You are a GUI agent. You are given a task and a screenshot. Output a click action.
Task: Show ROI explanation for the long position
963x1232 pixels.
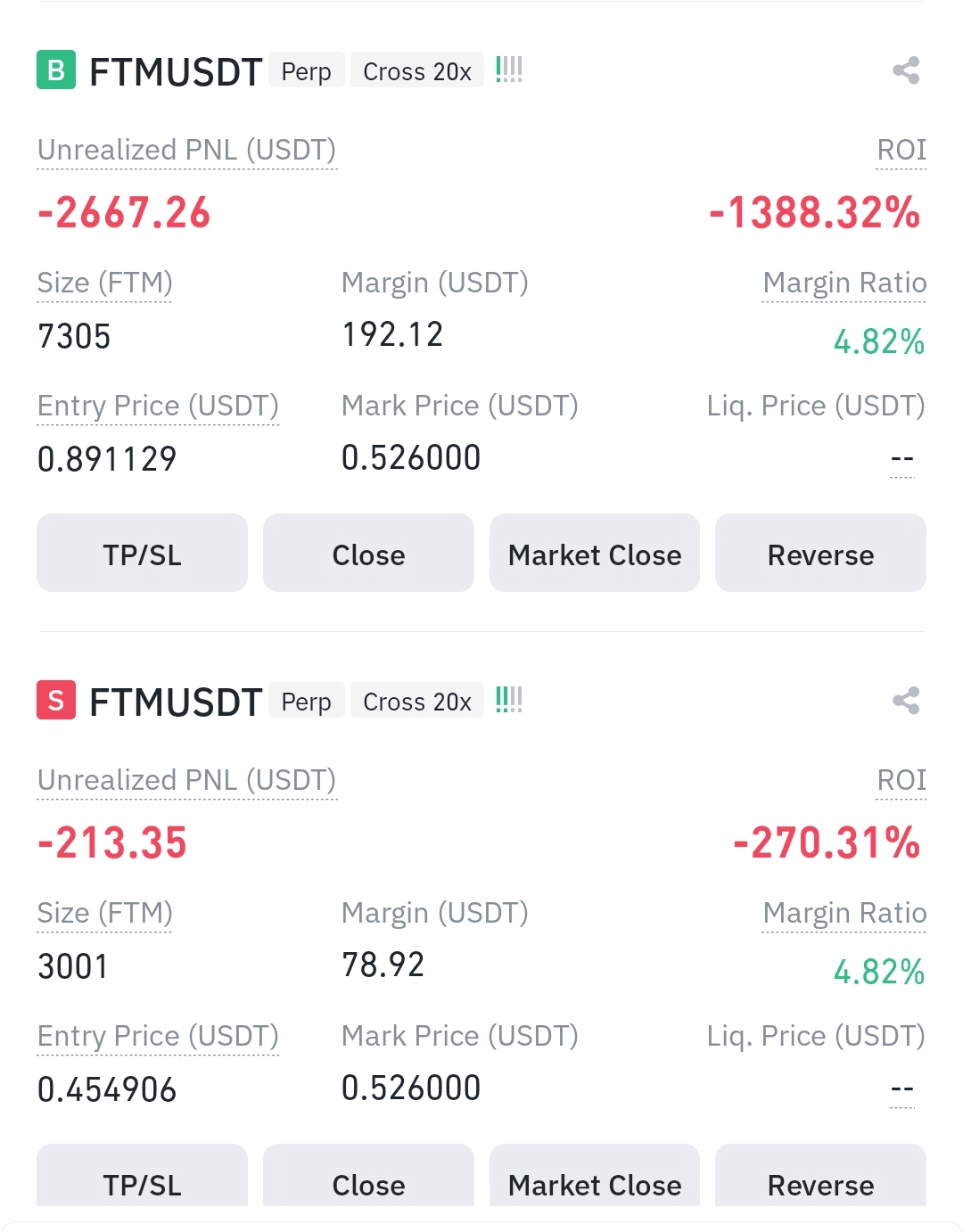click(901, 150)
